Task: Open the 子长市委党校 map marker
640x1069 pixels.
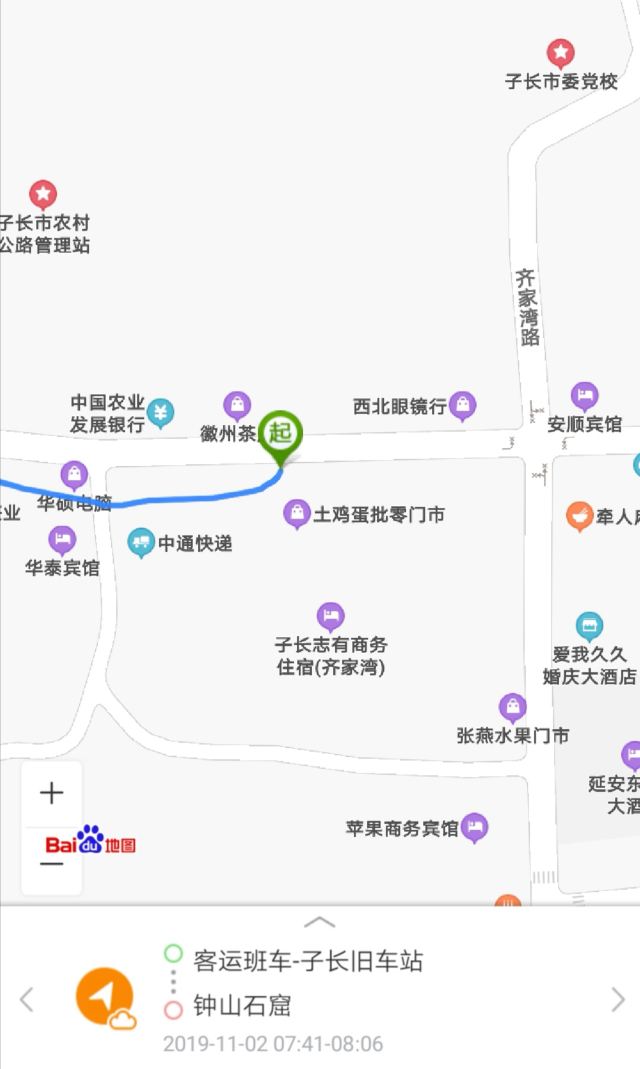Action: [560, 53]
